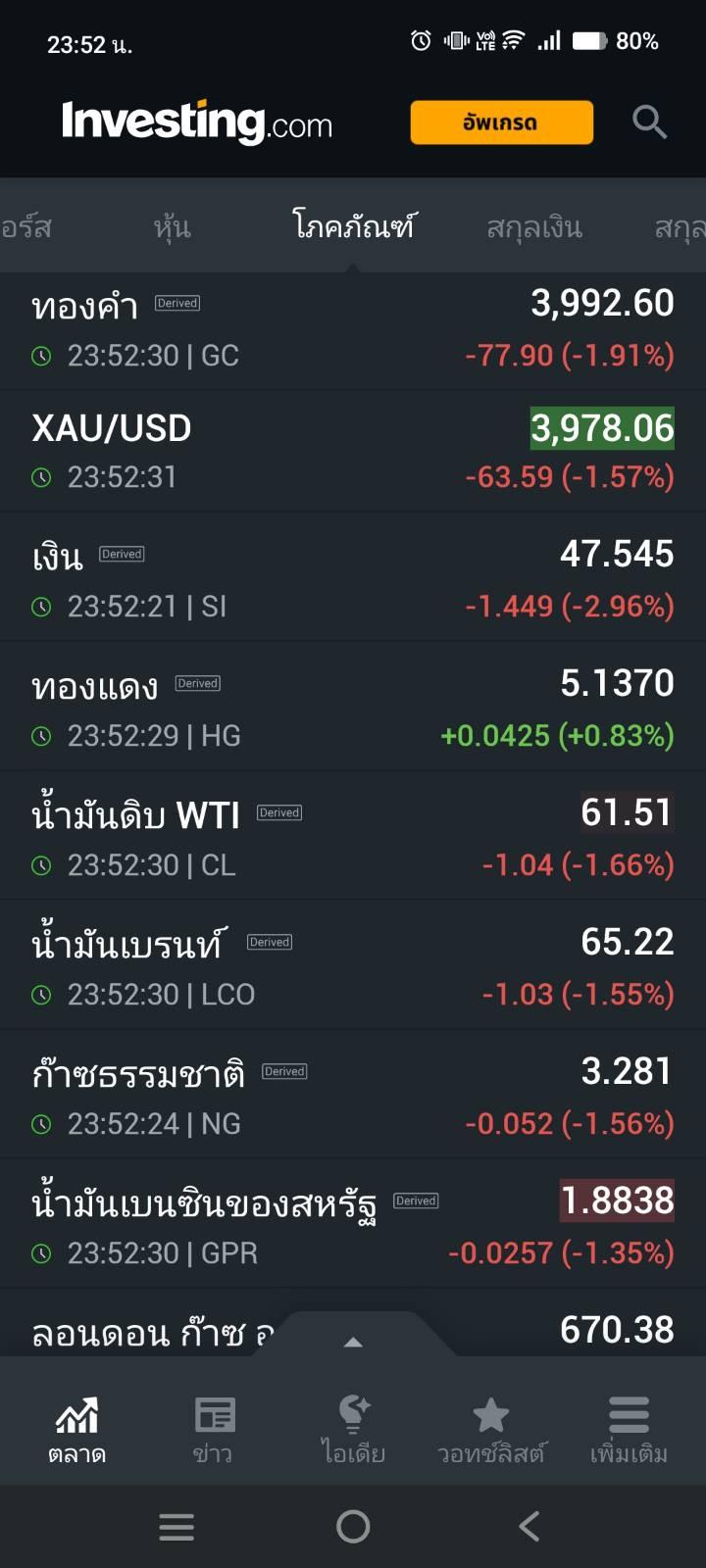
Task: Open the ทองแดง HG row
Action: [x=353, y=709]
